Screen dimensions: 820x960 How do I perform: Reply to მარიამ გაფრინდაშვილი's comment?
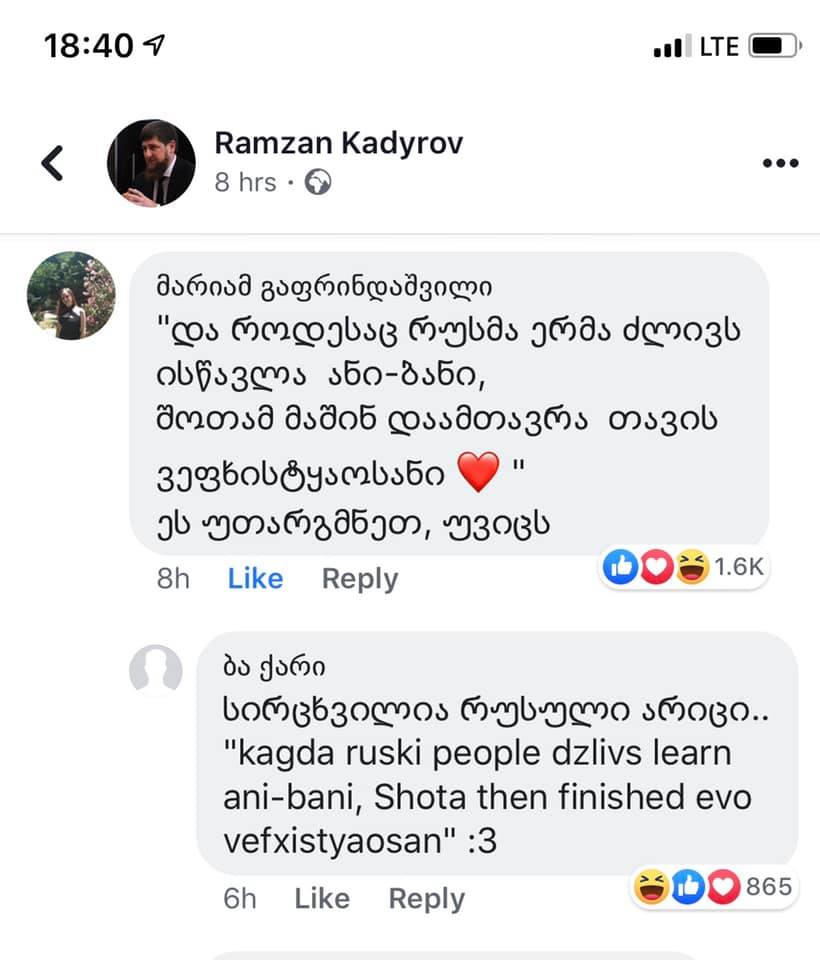[359, 579]
